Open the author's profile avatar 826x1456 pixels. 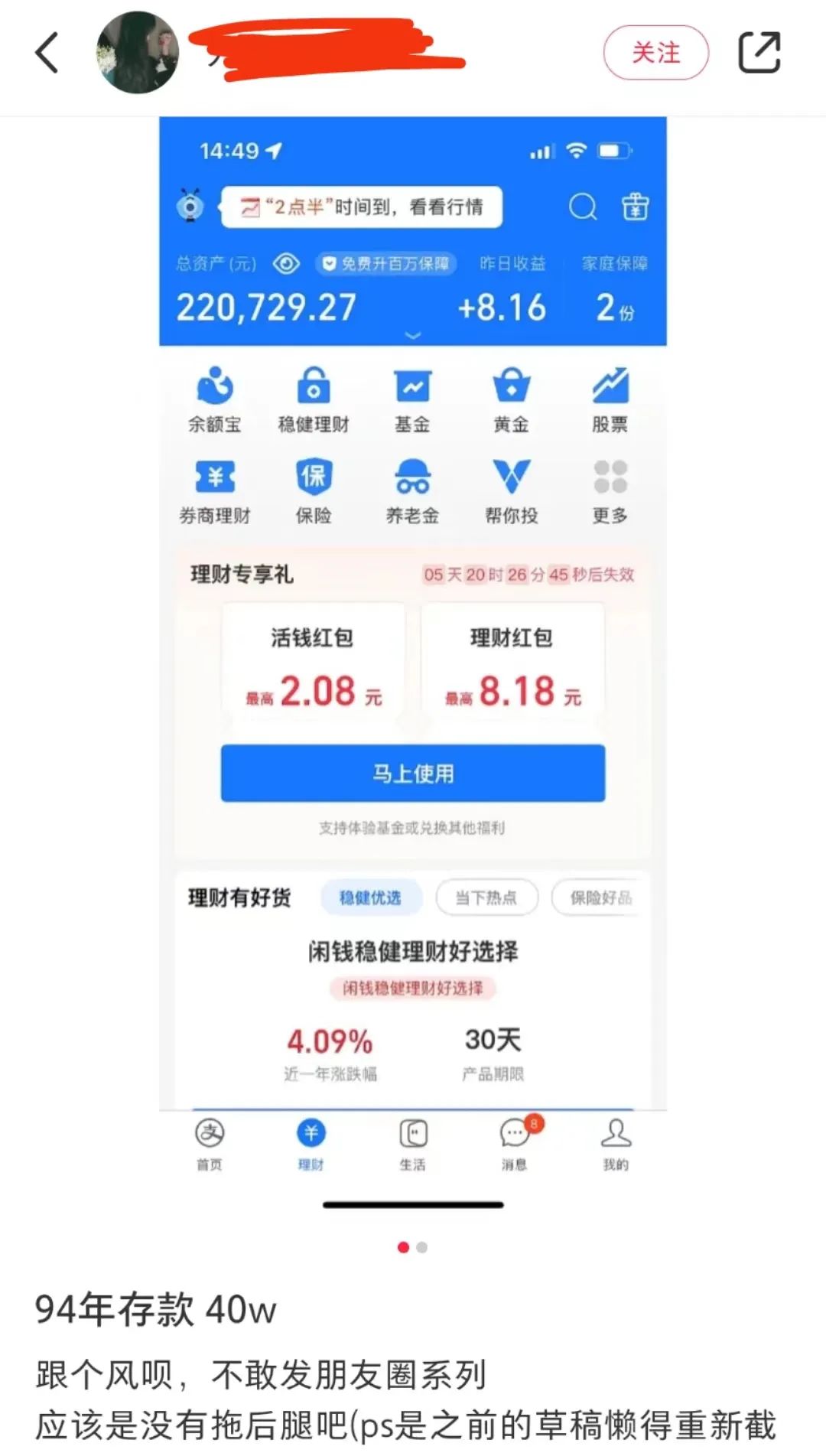pyautogui.click(x=138, y=53)
